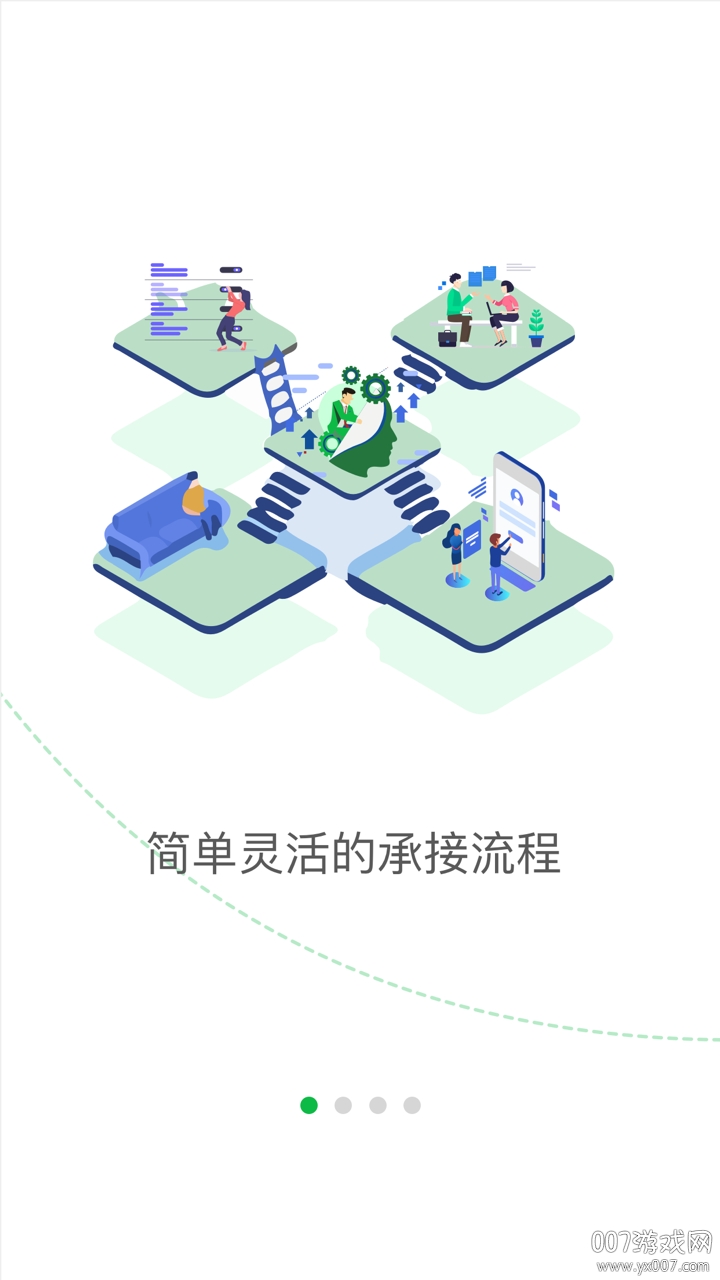Select the fourth onboarding page dot
Viewport: 720px width, 1280px height.
pos(412,1105)
